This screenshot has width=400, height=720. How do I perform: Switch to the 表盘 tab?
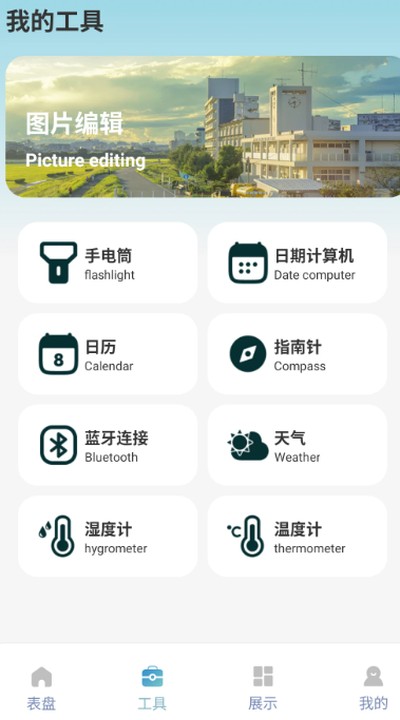(41, 688)
